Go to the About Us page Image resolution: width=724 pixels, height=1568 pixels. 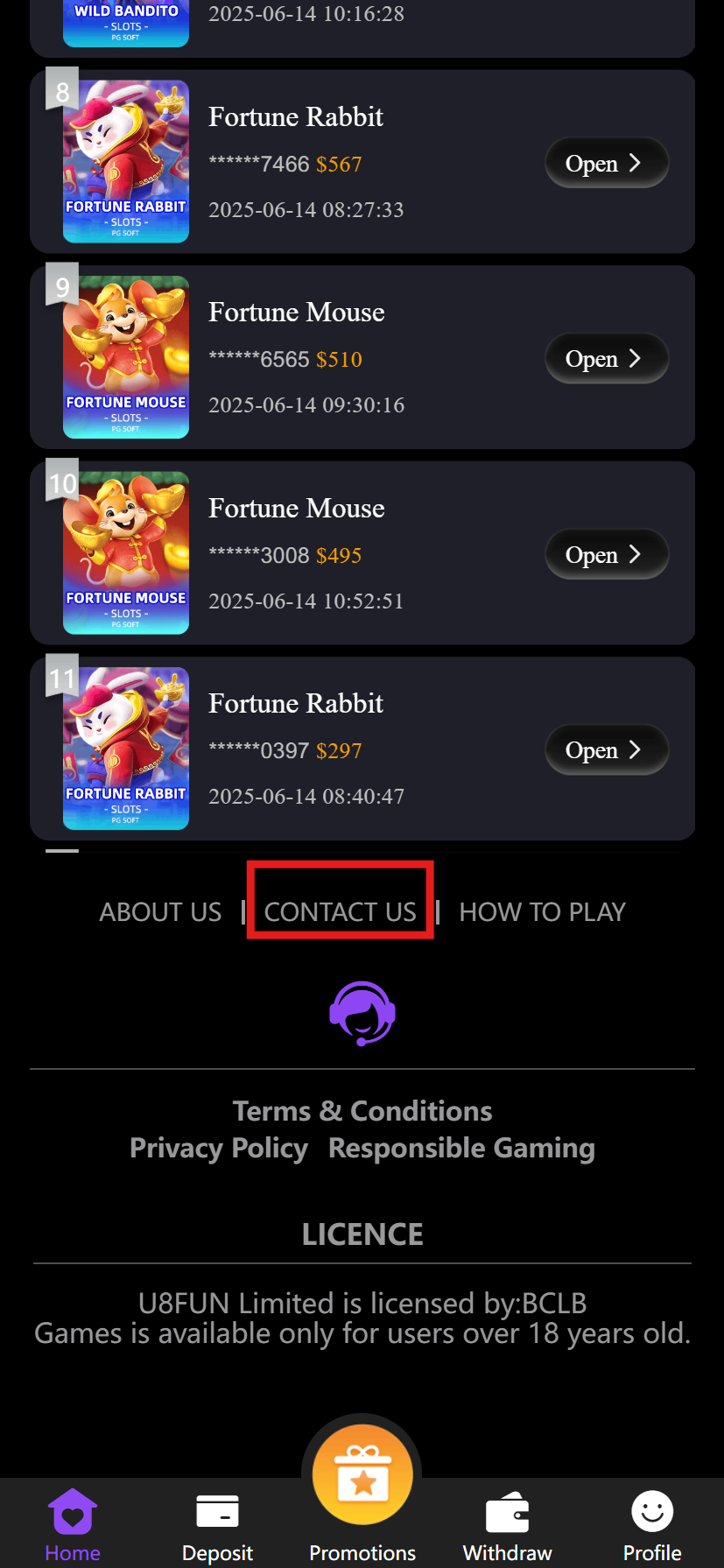click(x=160, y=912)
